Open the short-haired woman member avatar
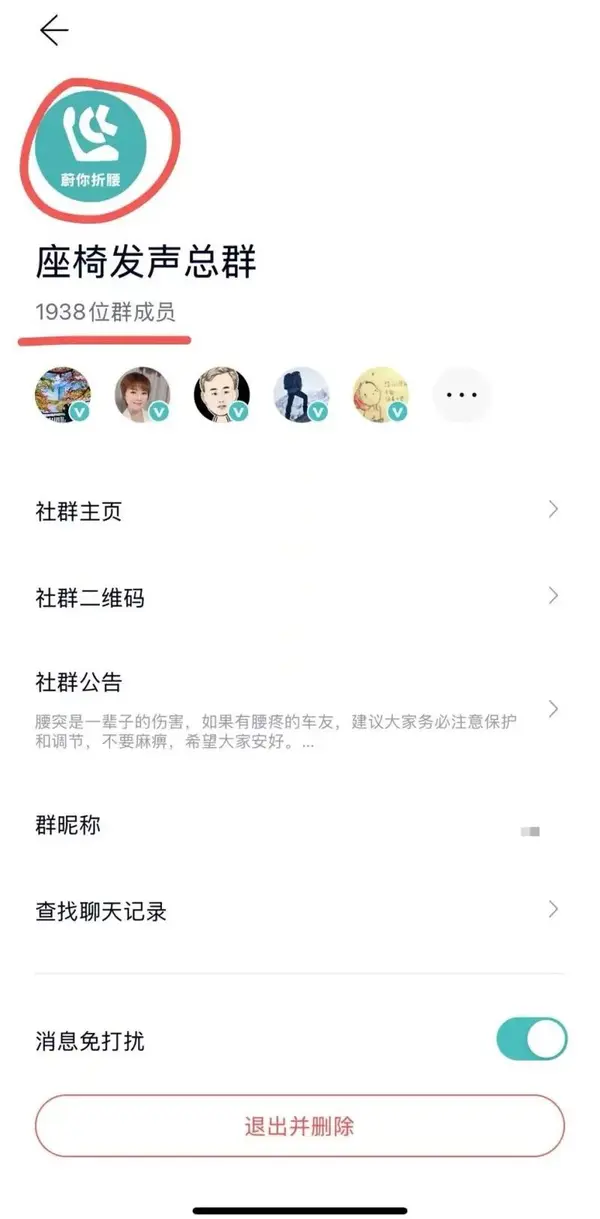Screen dimensions: 600x1219 pyautogui.click(x=142, y=395)
